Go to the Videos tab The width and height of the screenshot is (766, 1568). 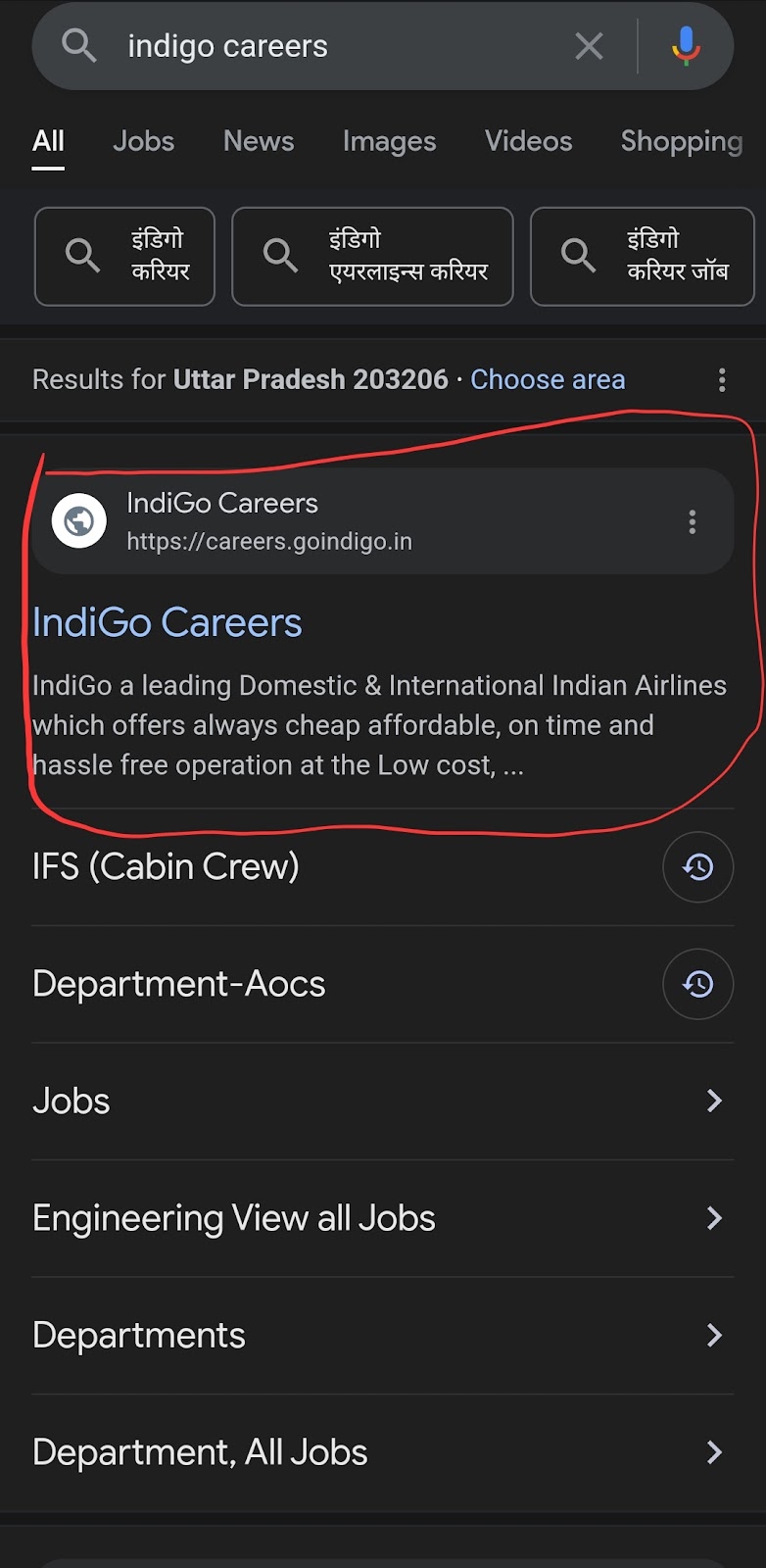[528, 141]
